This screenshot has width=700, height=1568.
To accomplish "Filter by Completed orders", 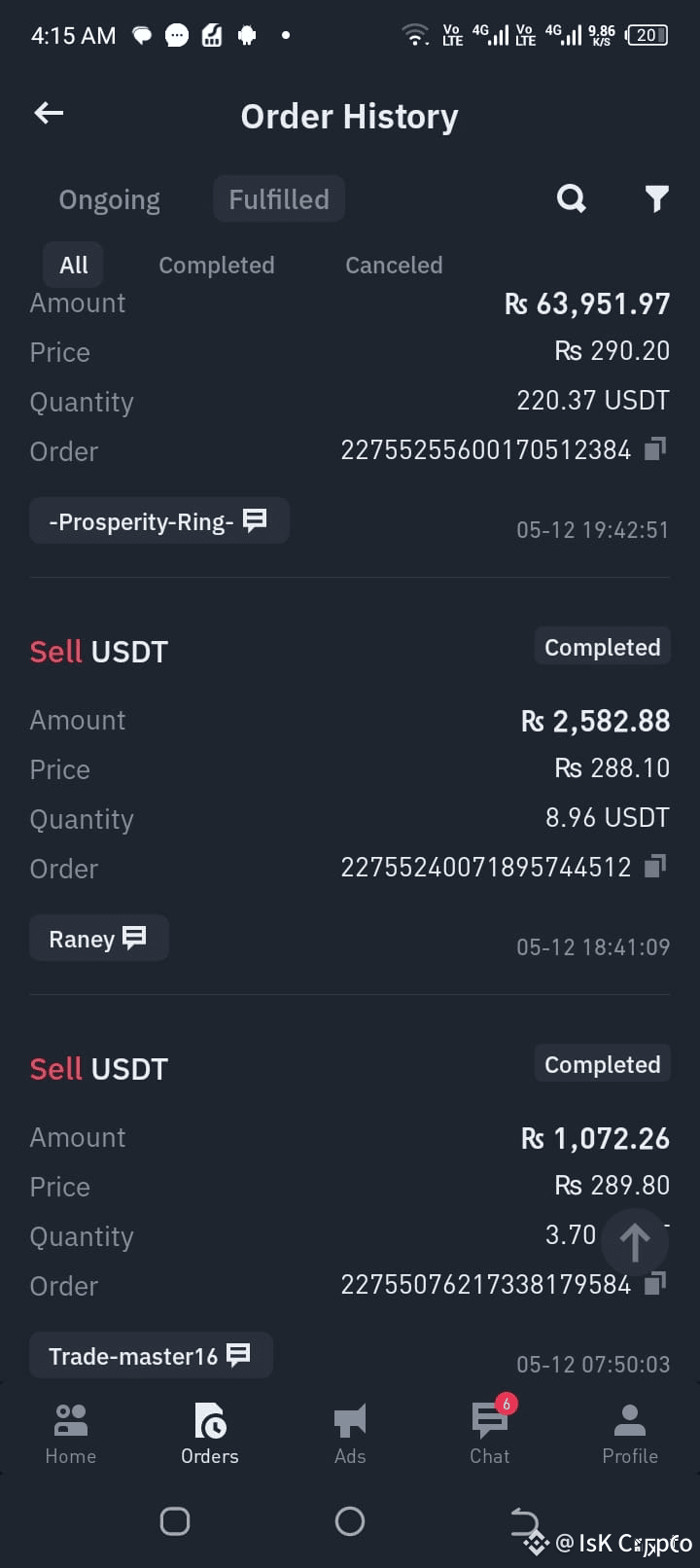I will (217, 265).
